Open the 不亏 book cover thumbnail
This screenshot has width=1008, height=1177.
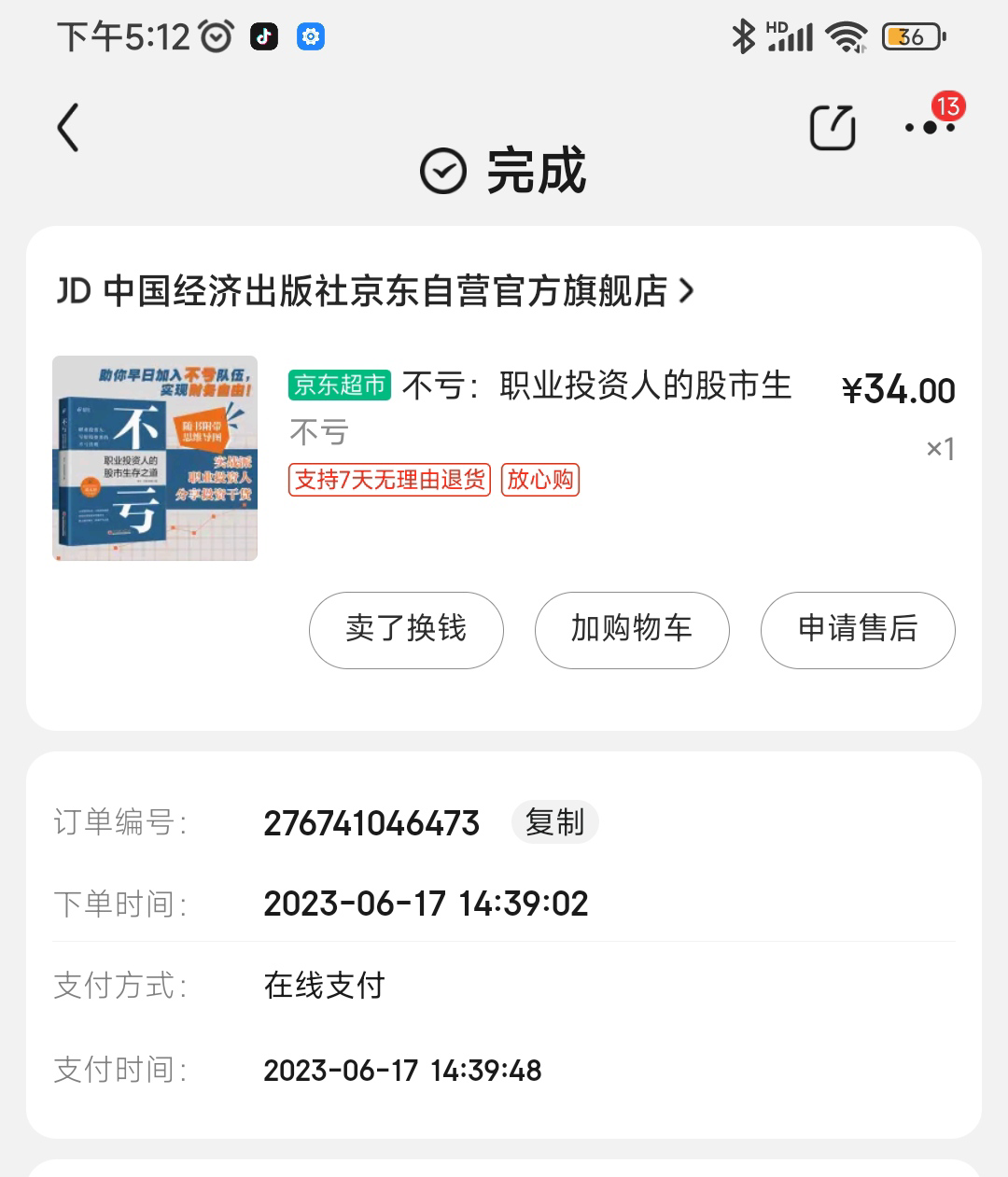[155, 458]
